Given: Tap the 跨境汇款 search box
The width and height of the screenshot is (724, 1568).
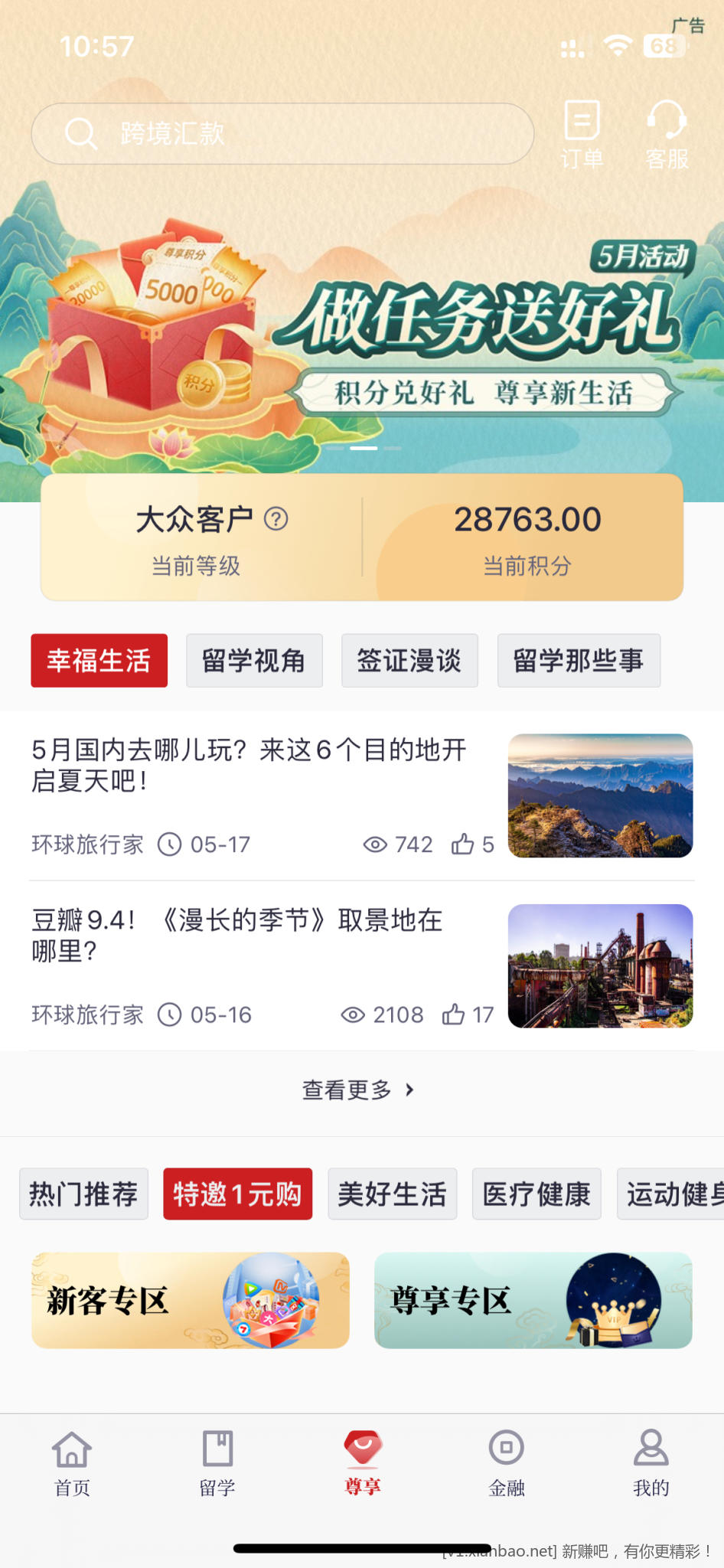Looking at the screenshot, I should coord(282,134).
